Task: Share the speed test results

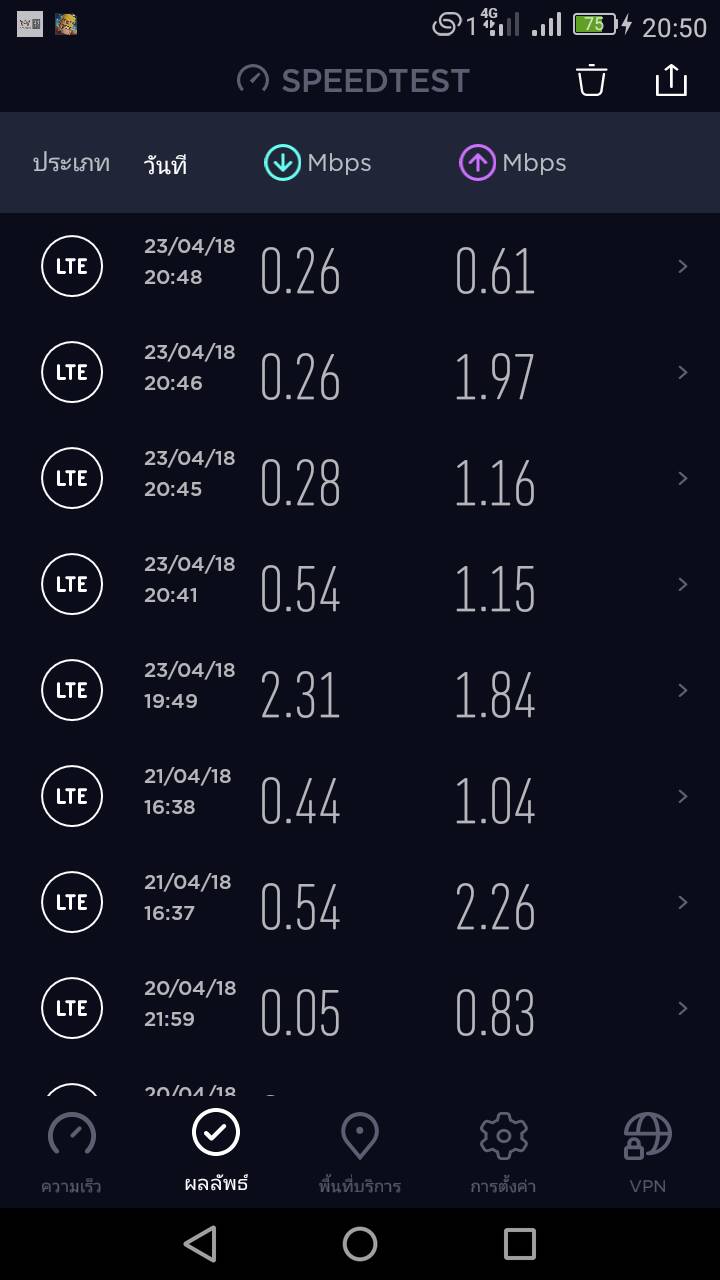Action: [x=671, y=80]
